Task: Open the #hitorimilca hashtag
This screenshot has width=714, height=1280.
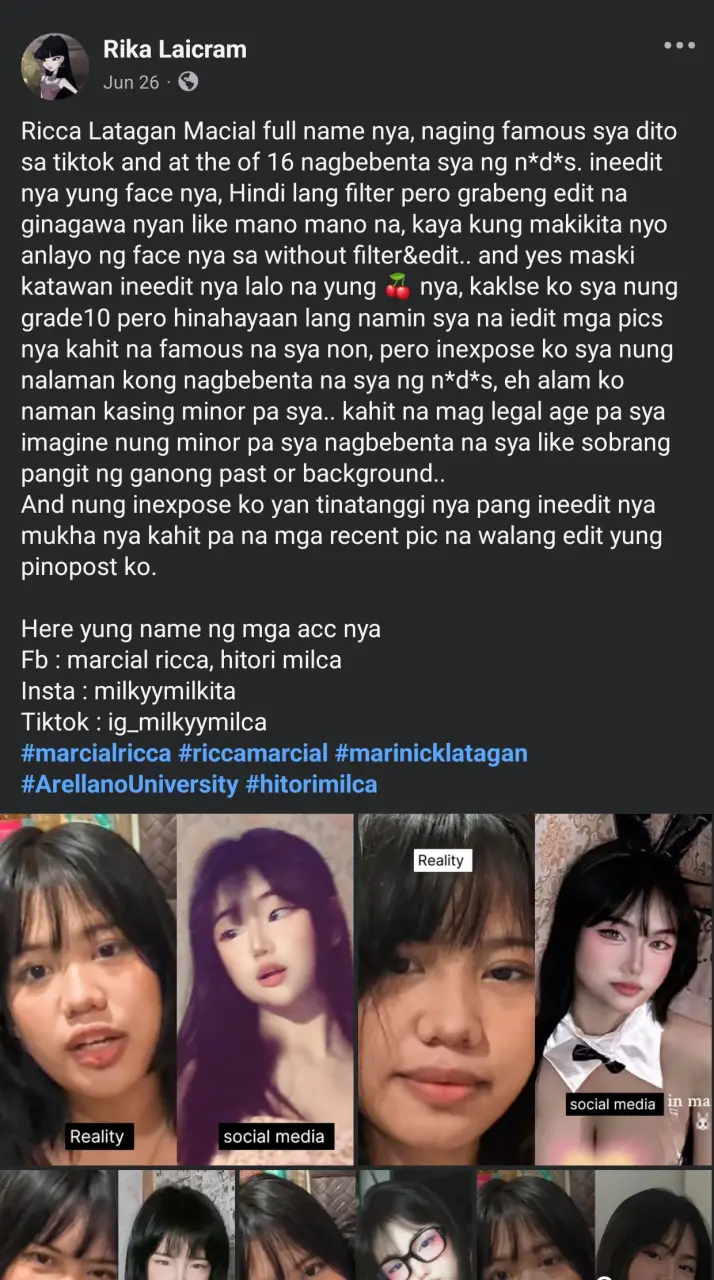Action: point(312,784)
